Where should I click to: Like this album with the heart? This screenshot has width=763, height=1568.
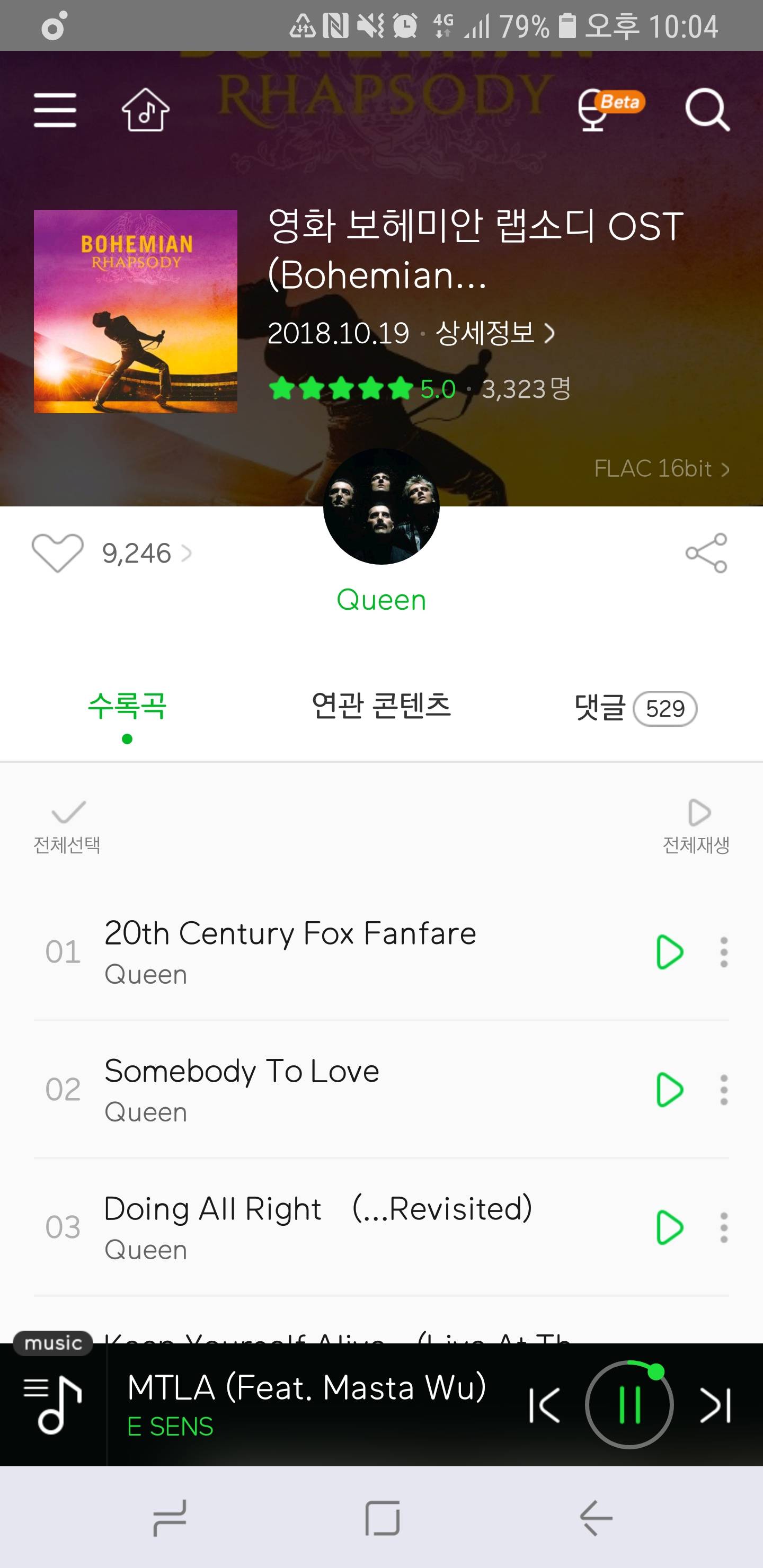click(x=57, y=553)
